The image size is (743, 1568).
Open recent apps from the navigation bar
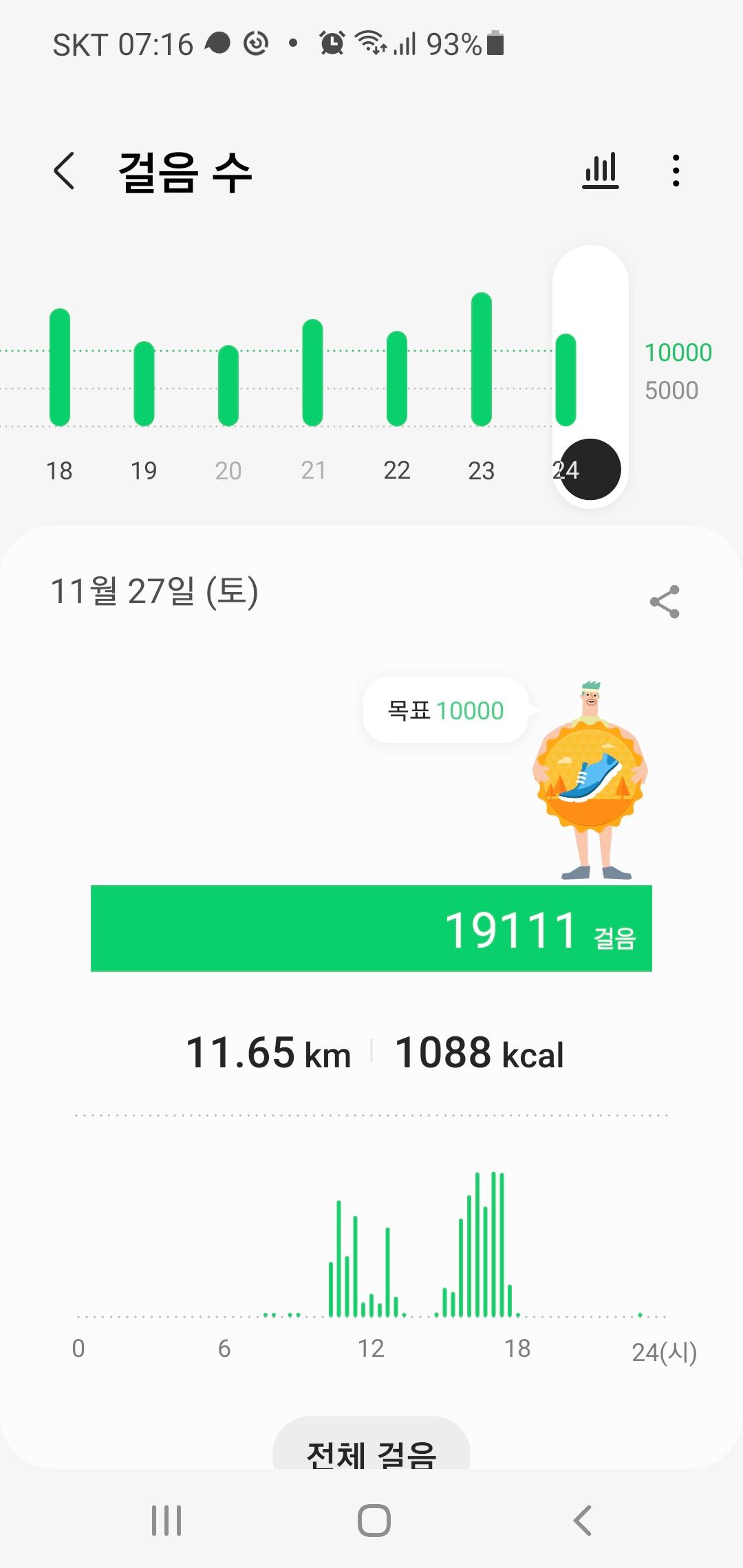pyautogui.click(x=166, y=1520)
